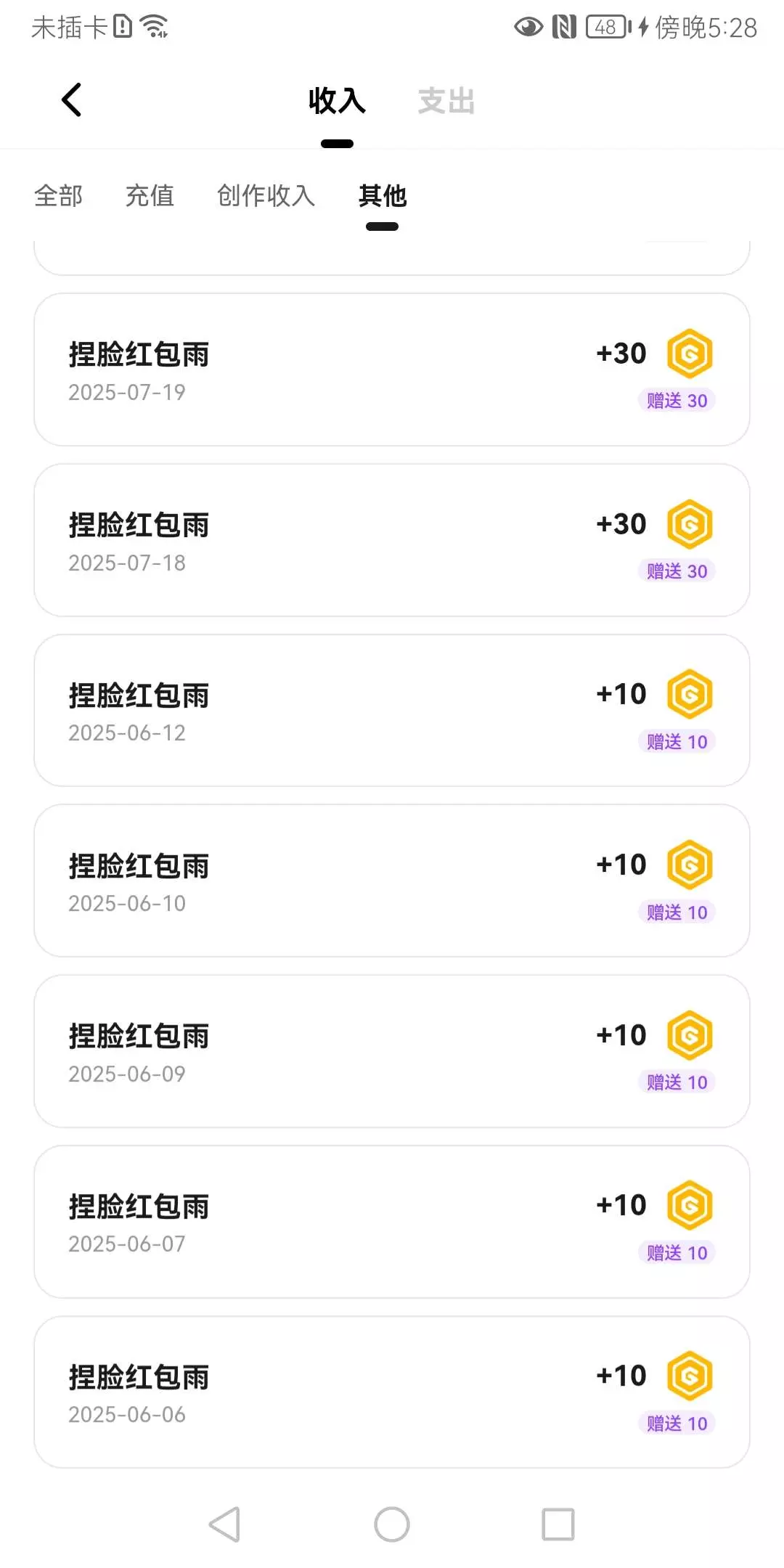Select the 收入 tab
This screenshot has height=1568, width=784.
(x=337, y=102)
